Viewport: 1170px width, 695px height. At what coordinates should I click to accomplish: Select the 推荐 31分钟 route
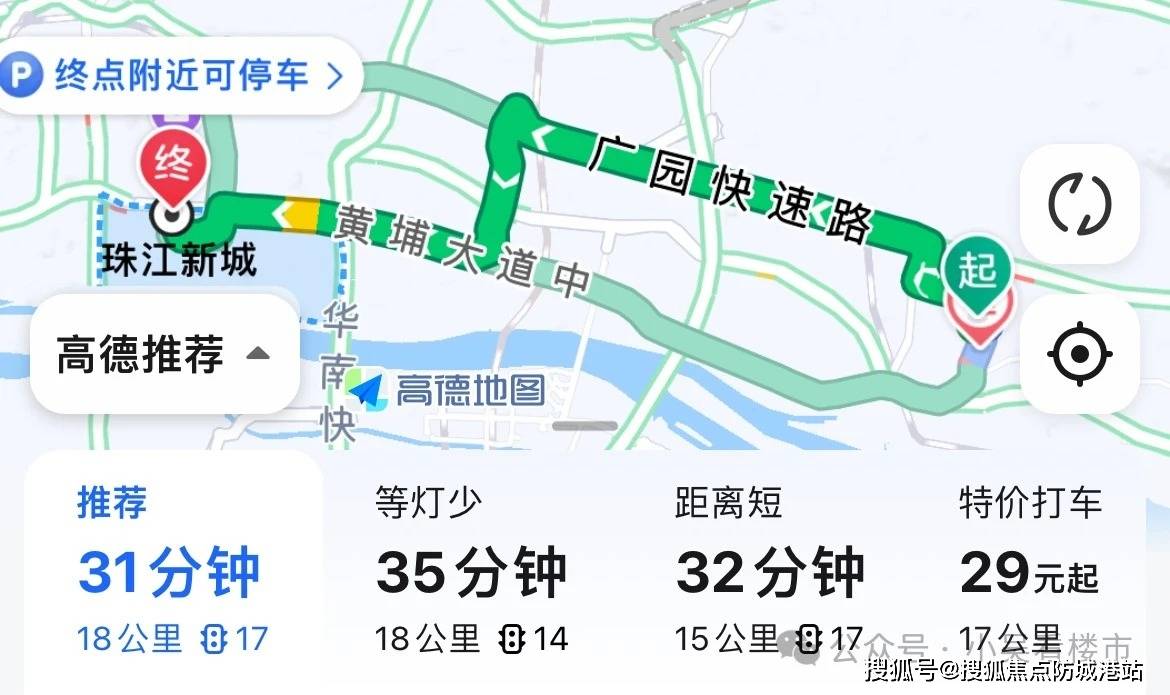(170, 572)
